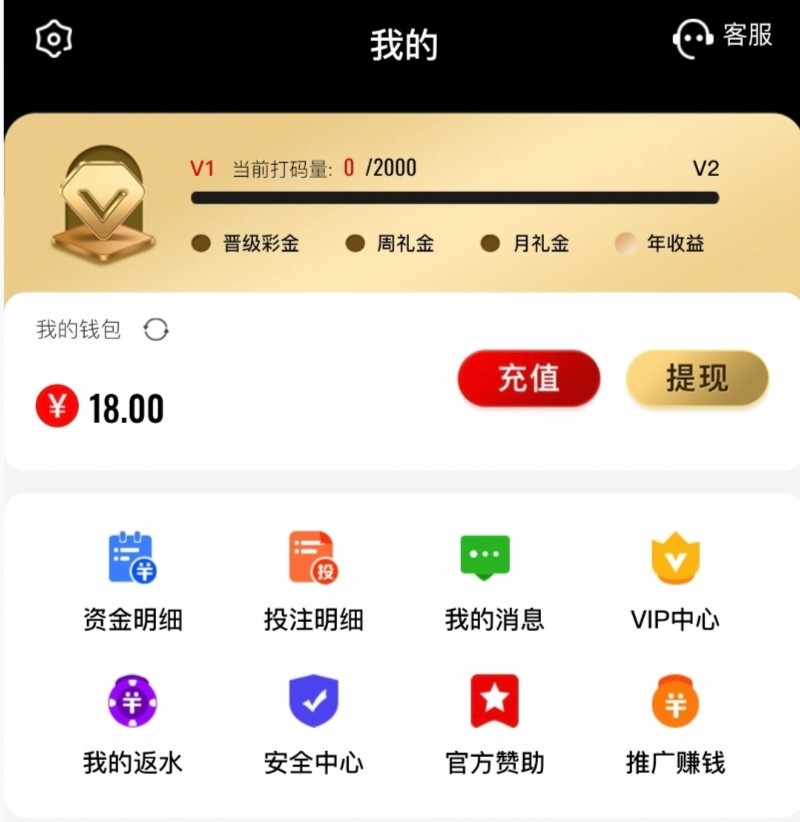The width and height of the screenshot is (800, 822).
Task: Tap the gold 提现 button
Action: (697, 379)
